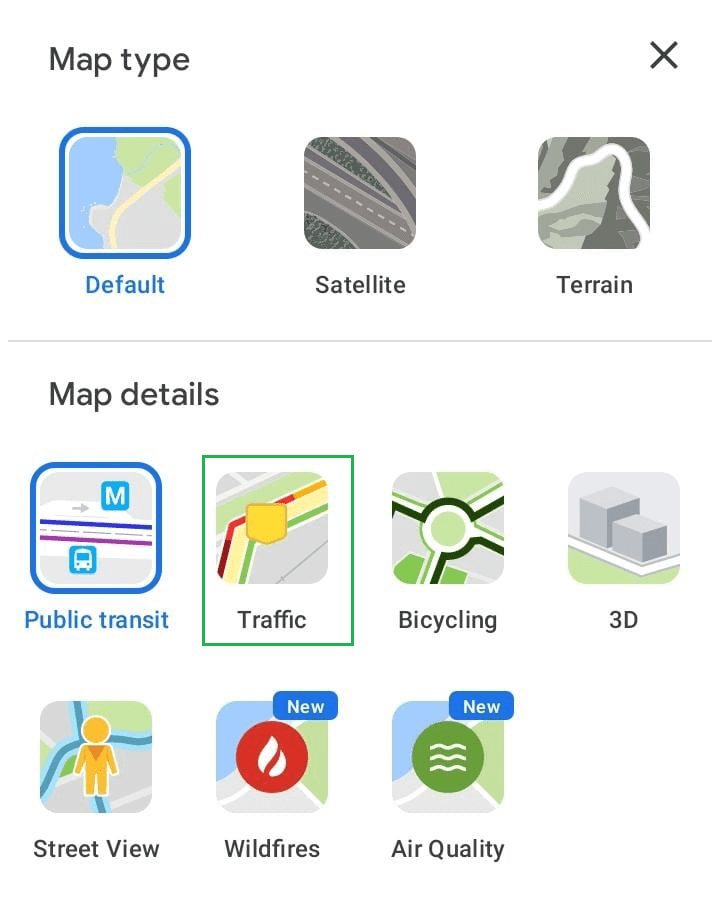Enable the Traffic layer
720x911 pixels.
(272, 528)
